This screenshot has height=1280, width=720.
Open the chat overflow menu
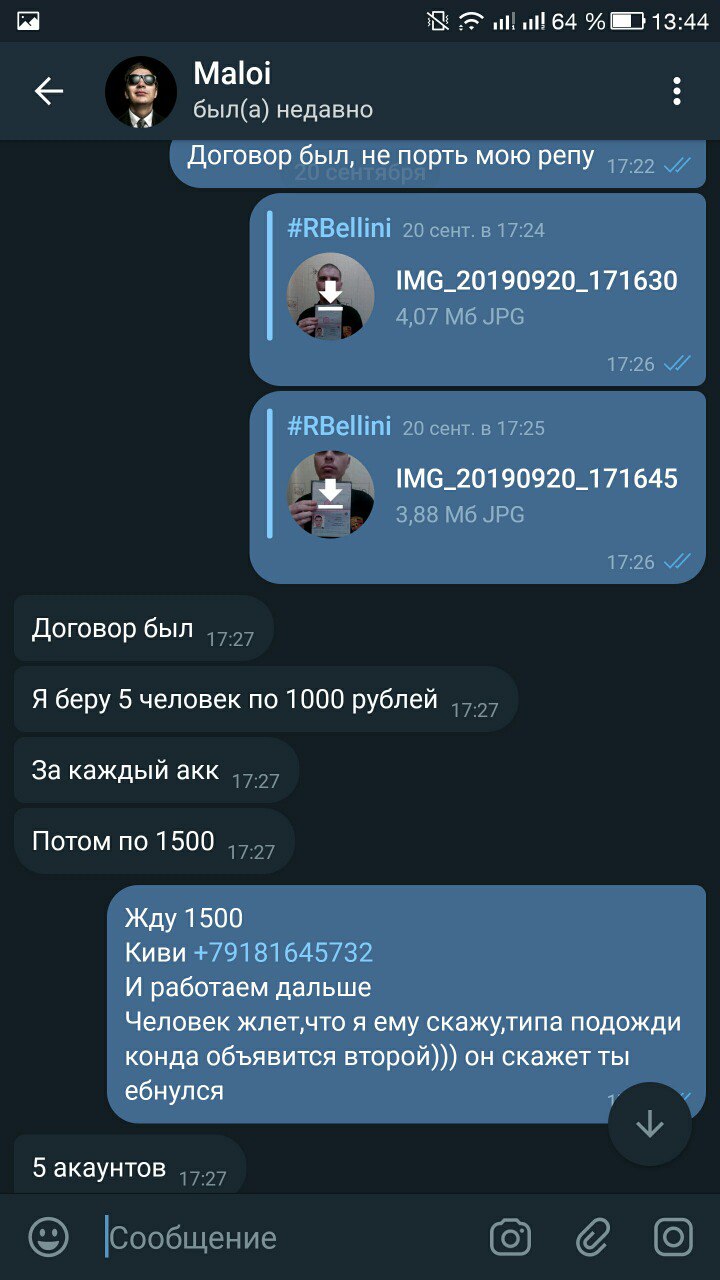click(677, 92)
